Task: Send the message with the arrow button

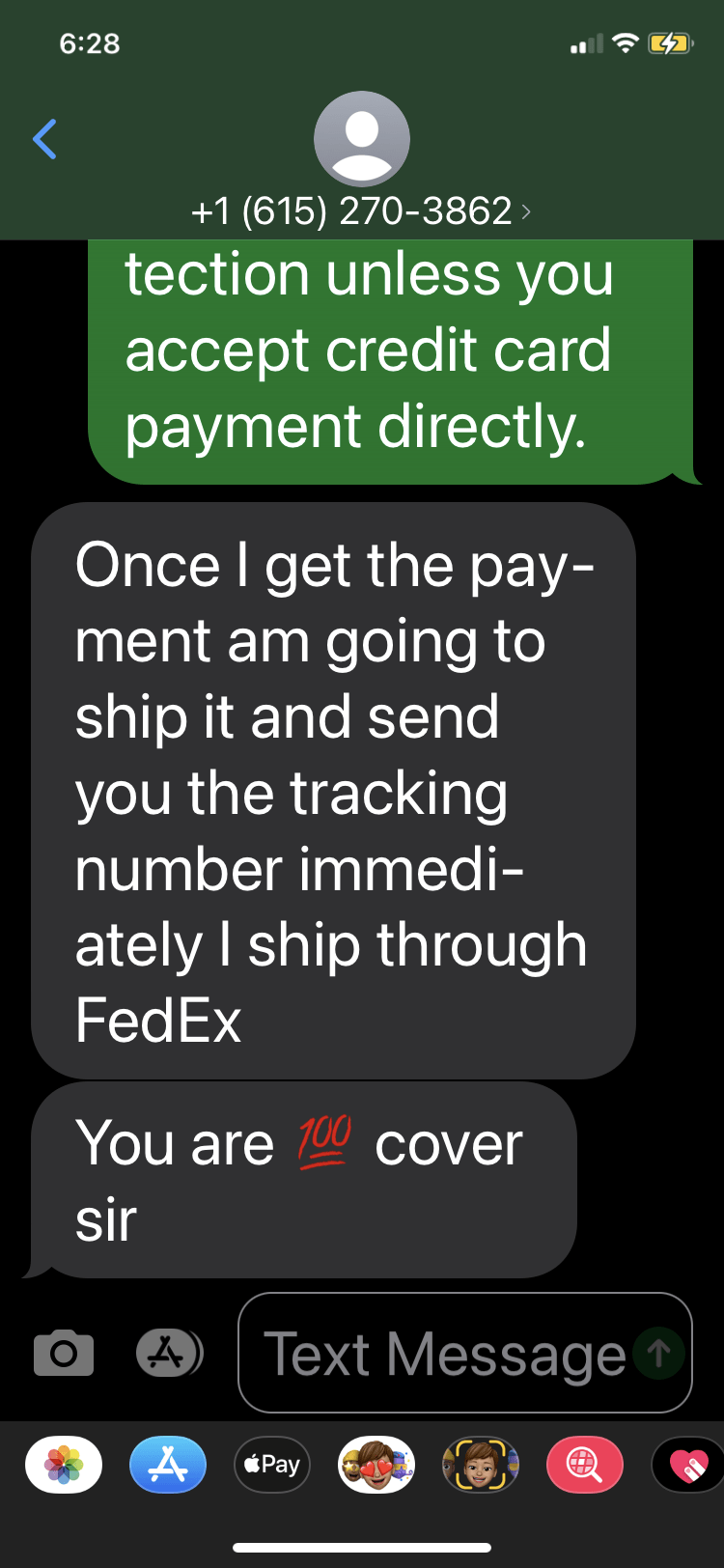Action: [x=659, y=1353]
